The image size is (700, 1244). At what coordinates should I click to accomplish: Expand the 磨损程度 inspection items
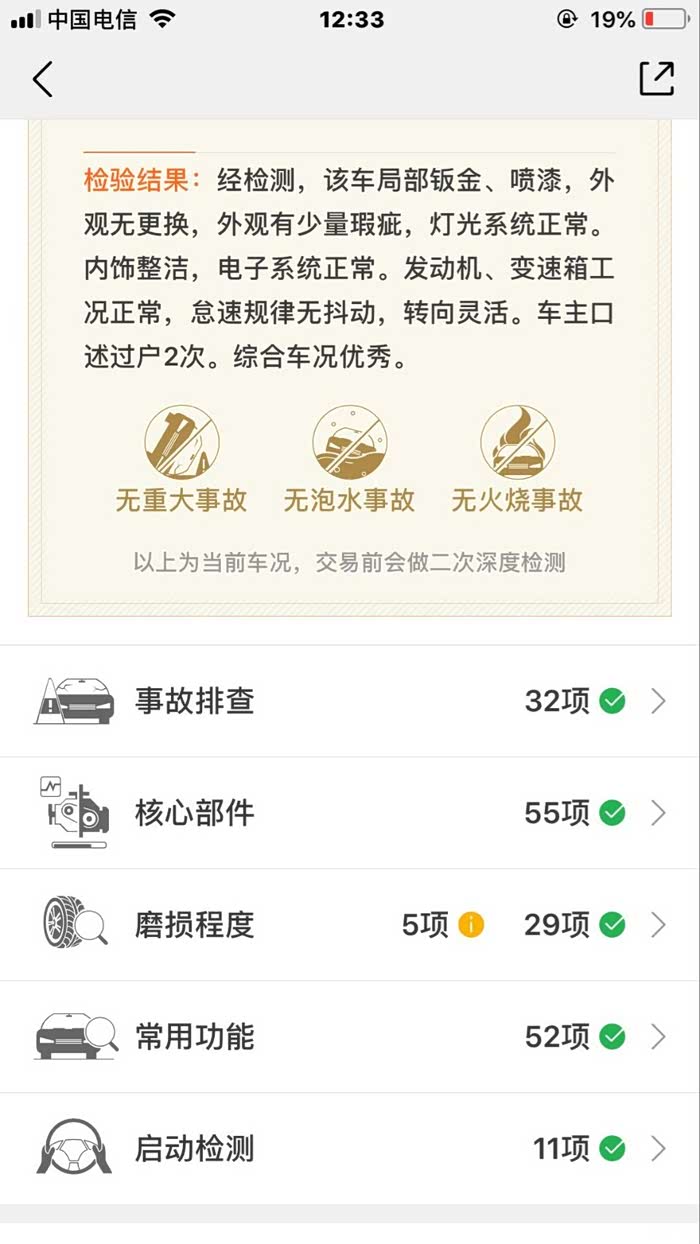coord(350,925)
